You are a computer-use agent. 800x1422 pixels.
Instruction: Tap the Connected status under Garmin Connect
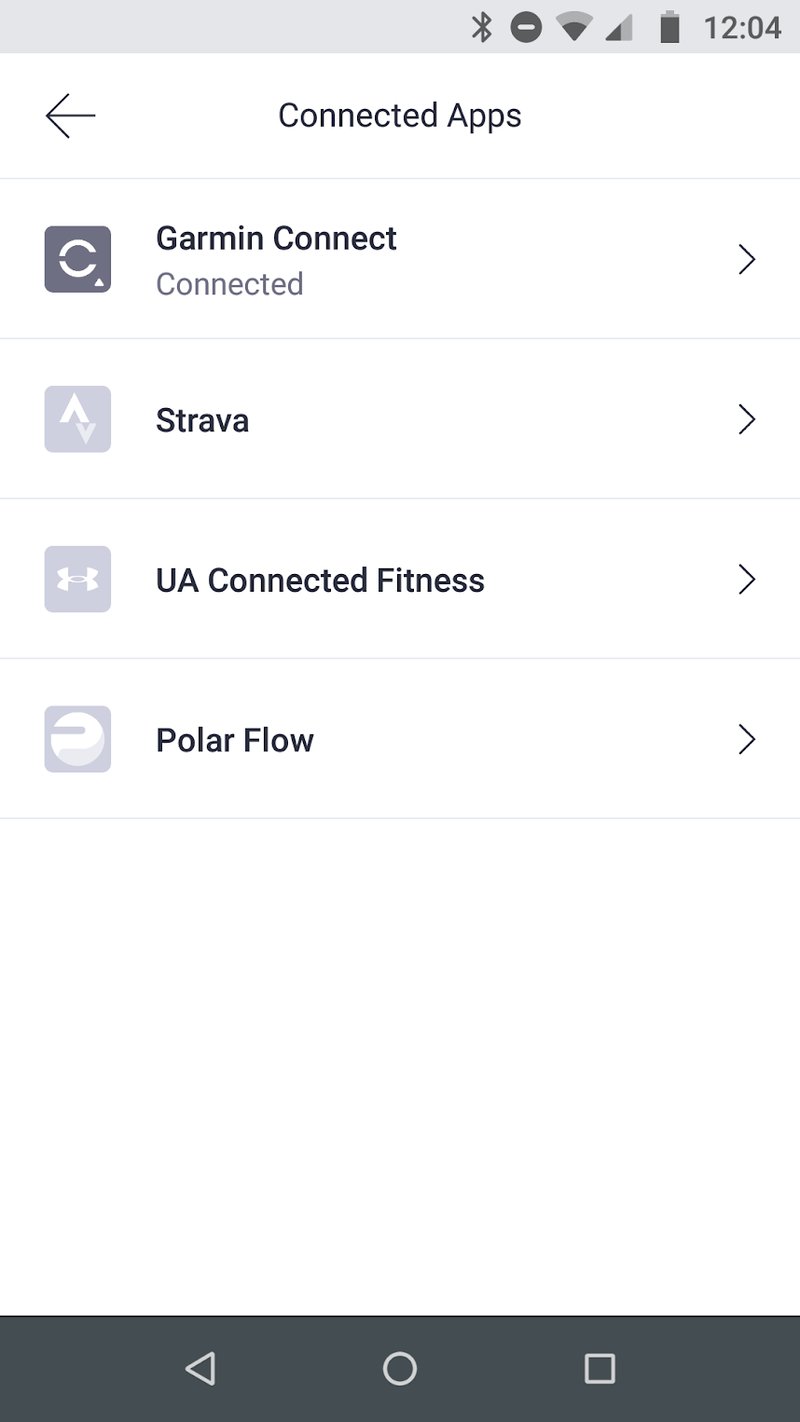[229, 284]
